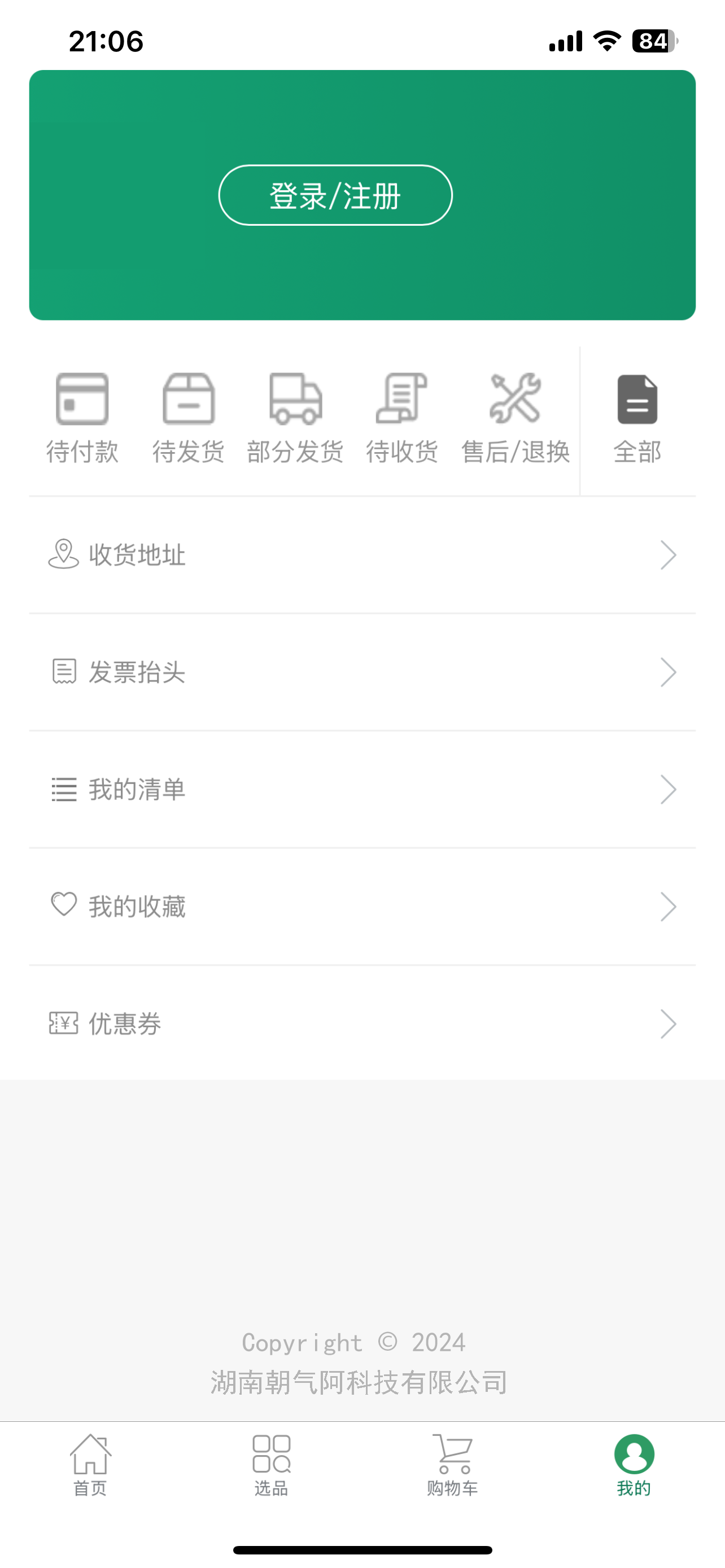Image resolution: width=725 pixels, height=1568 pixels.
Task: Open the 发票抬头 invoice title row
Action: click(362, 672)
